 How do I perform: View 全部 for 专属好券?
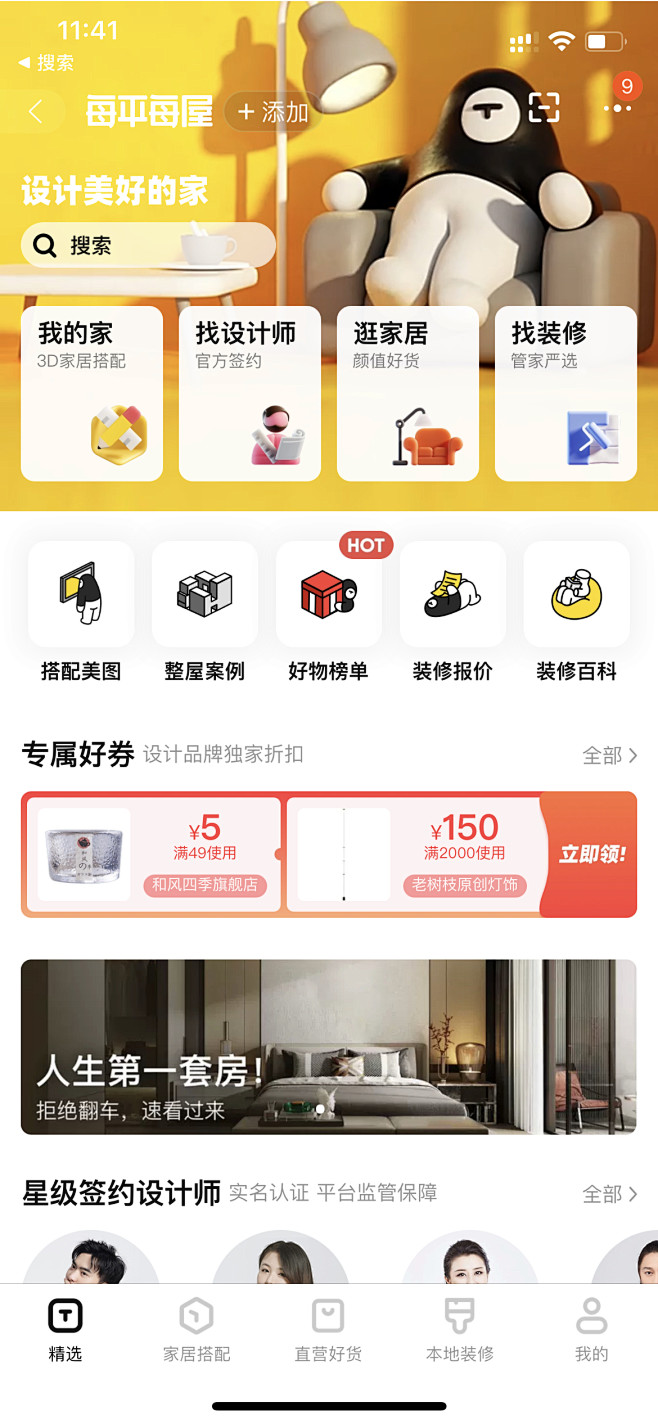pyautogui.click(x=609, y=755)
